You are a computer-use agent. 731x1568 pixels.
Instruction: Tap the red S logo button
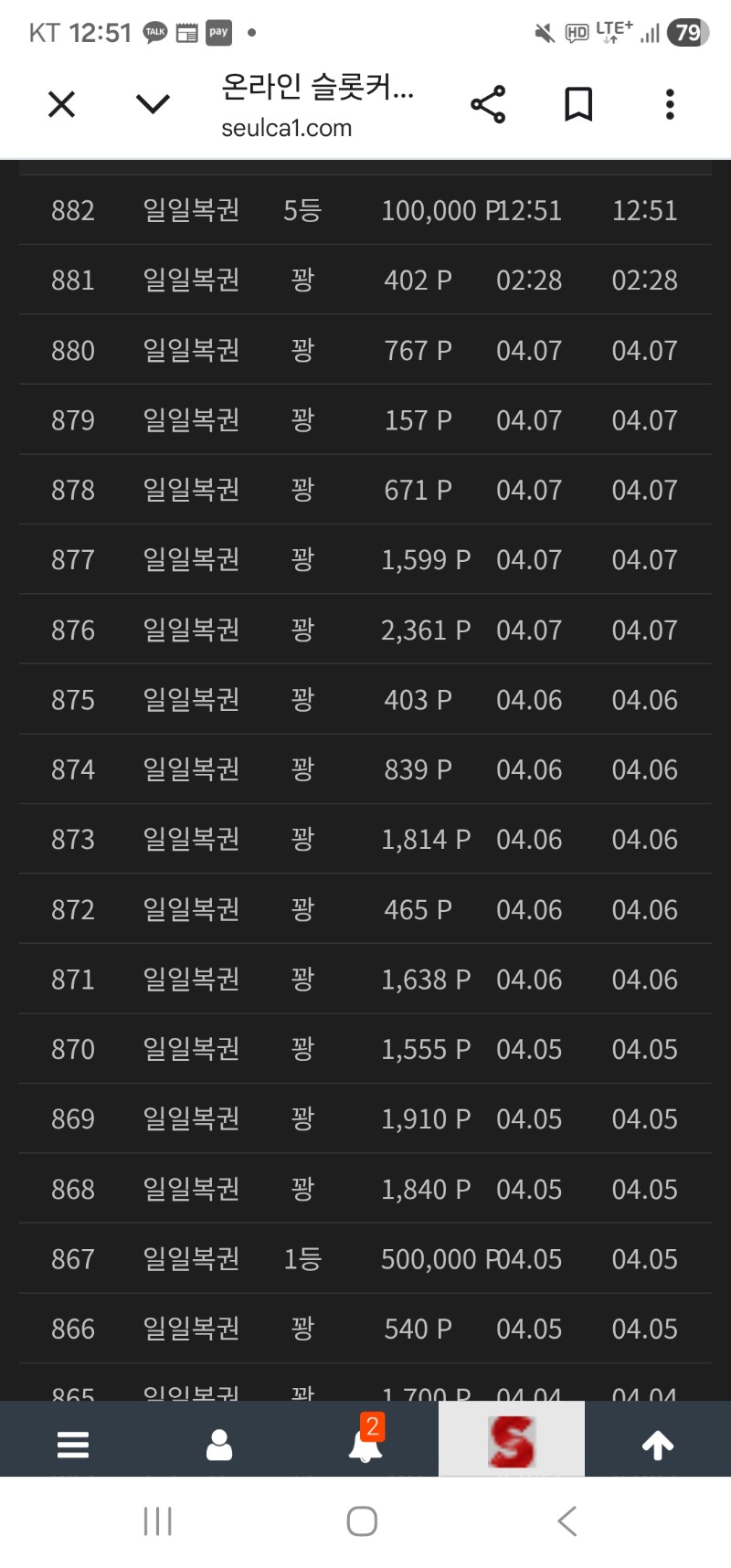point(512,1441)
